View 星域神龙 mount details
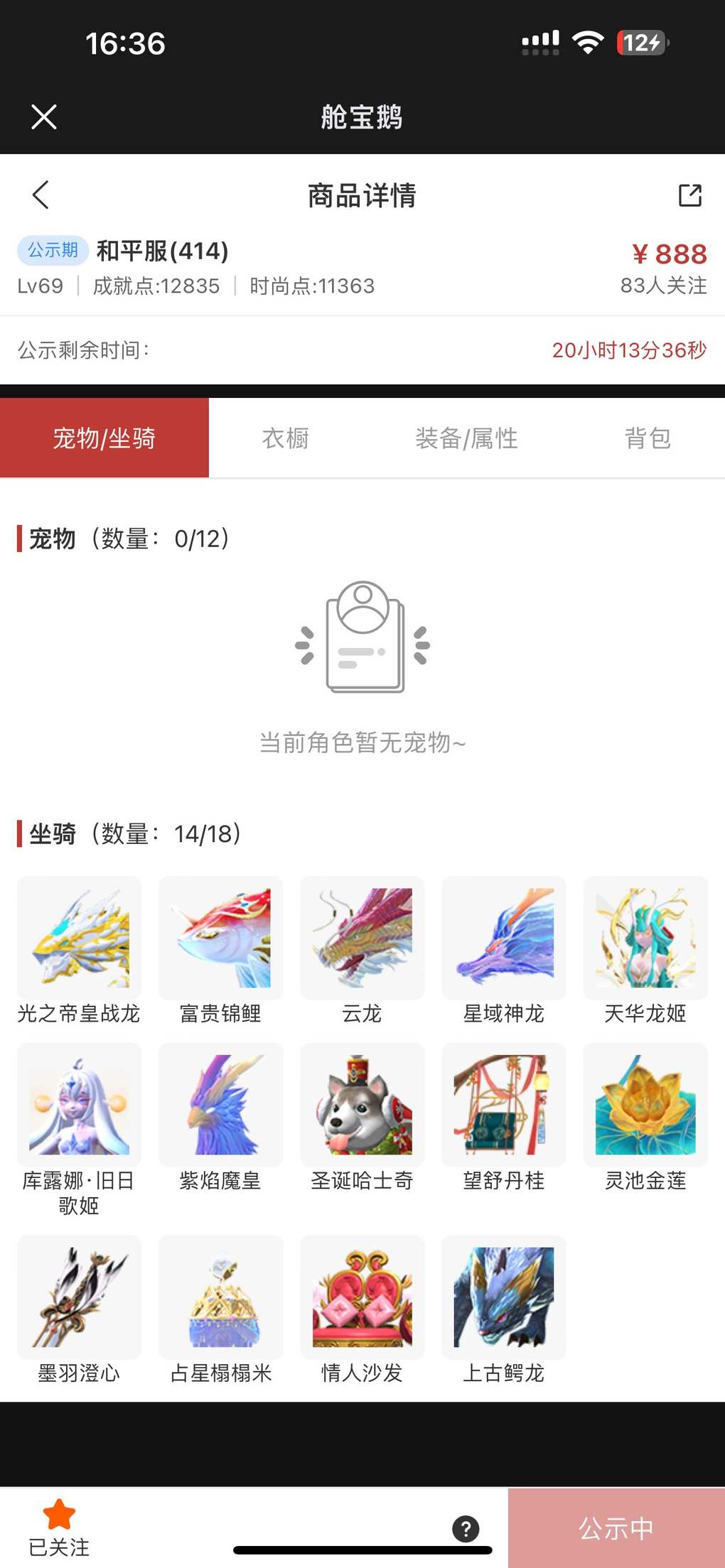725x1568 pixels. pyautogui.click(x=504, y=938)
